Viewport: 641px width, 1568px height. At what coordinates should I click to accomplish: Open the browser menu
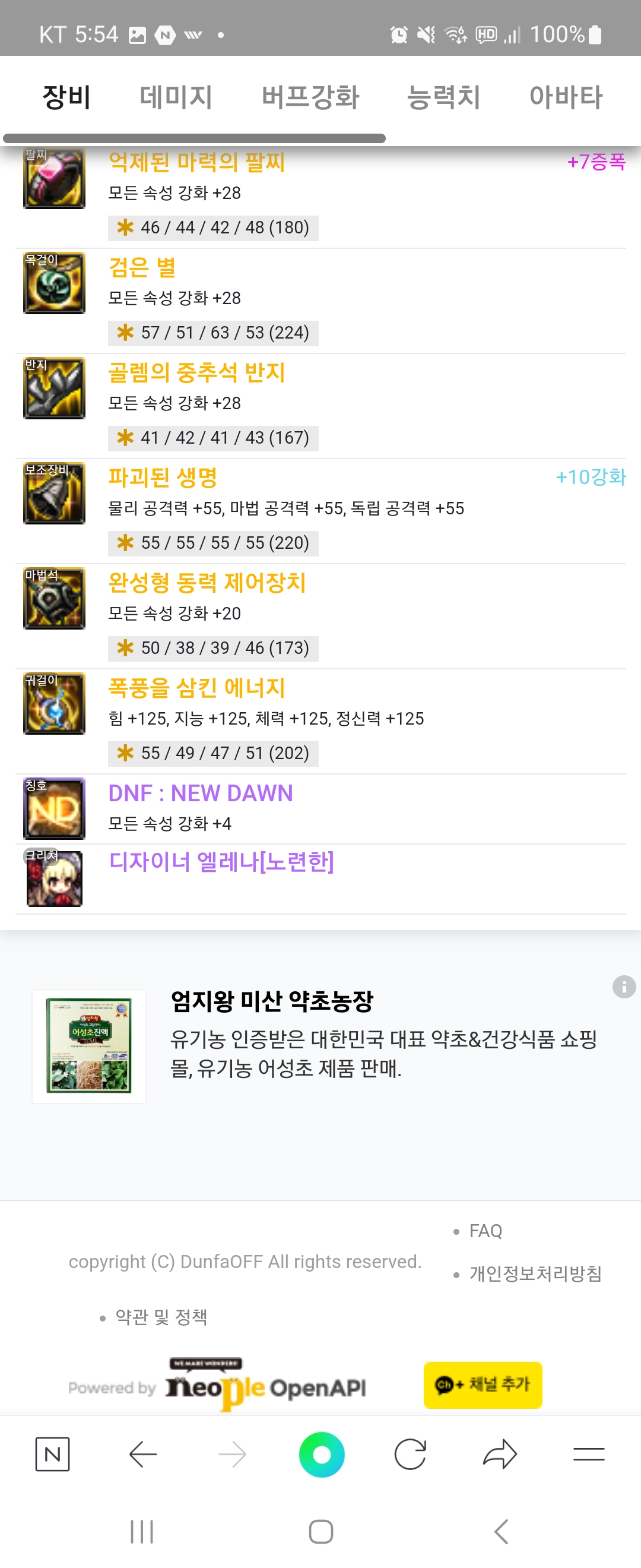click(x=588, y=1454)
